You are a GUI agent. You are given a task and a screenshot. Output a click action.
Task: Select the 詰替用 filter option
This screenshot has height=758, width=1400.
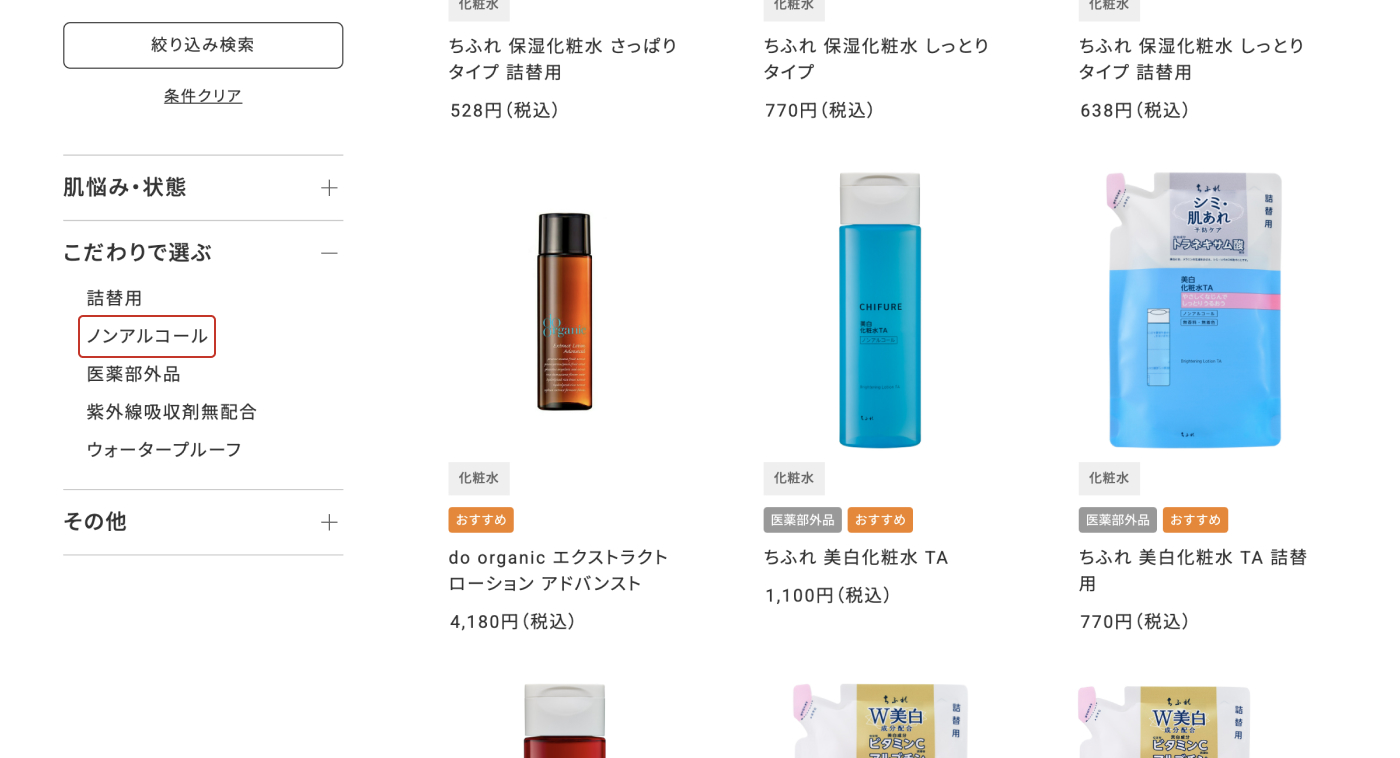click(x=114, y=298)
